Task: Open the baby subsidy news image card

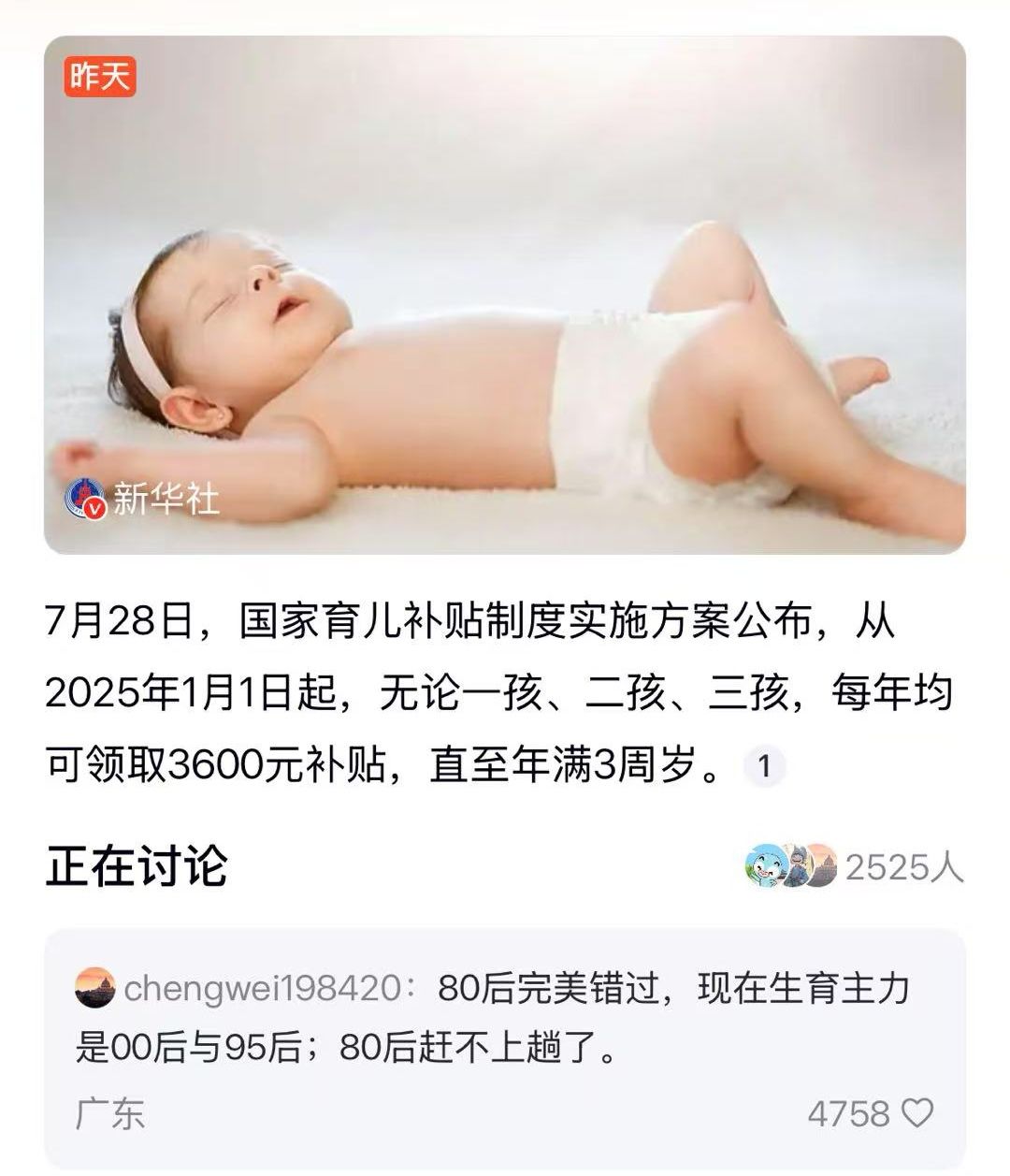Action: (505, 295)
